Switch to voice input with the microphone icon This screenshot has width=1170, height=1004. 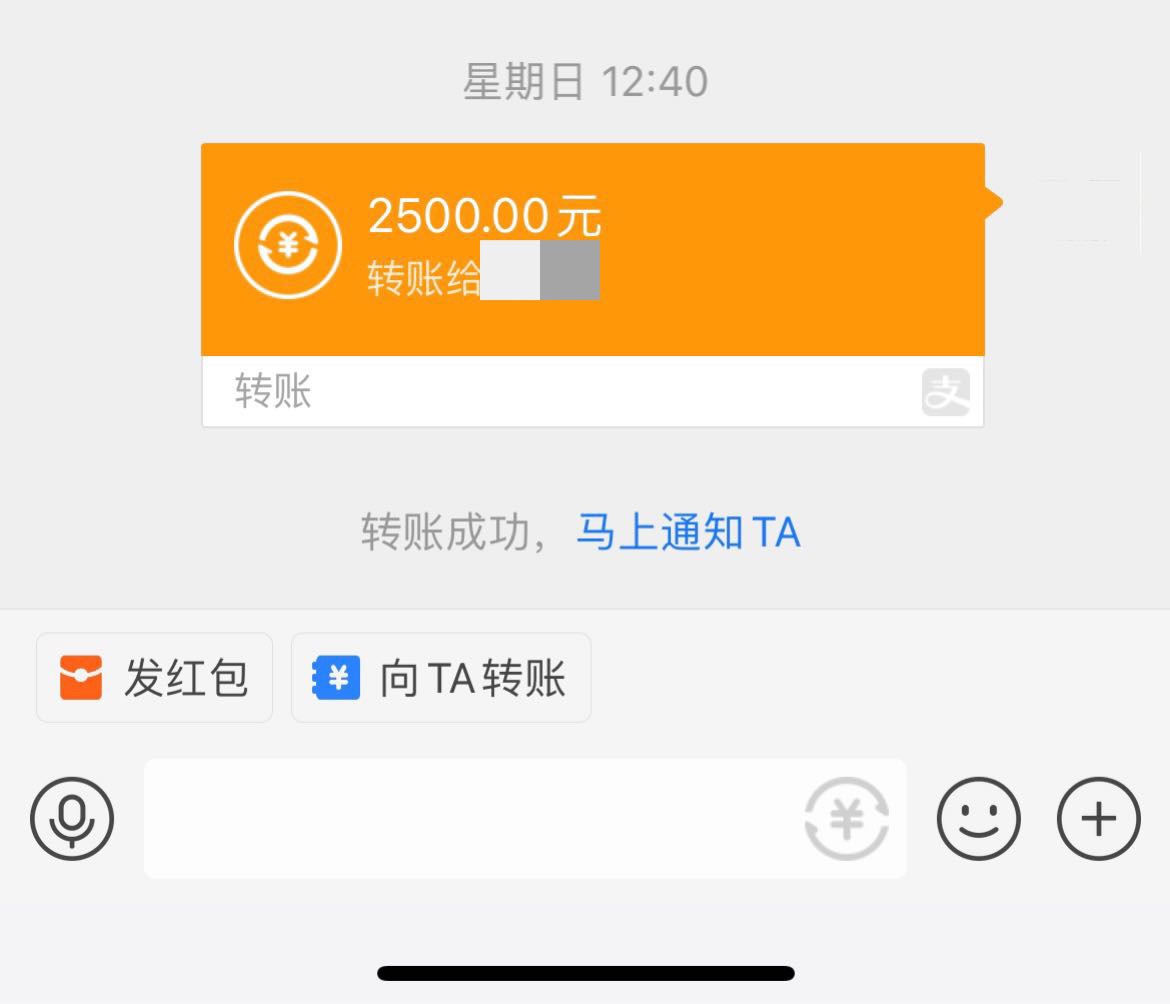point(72,819)
